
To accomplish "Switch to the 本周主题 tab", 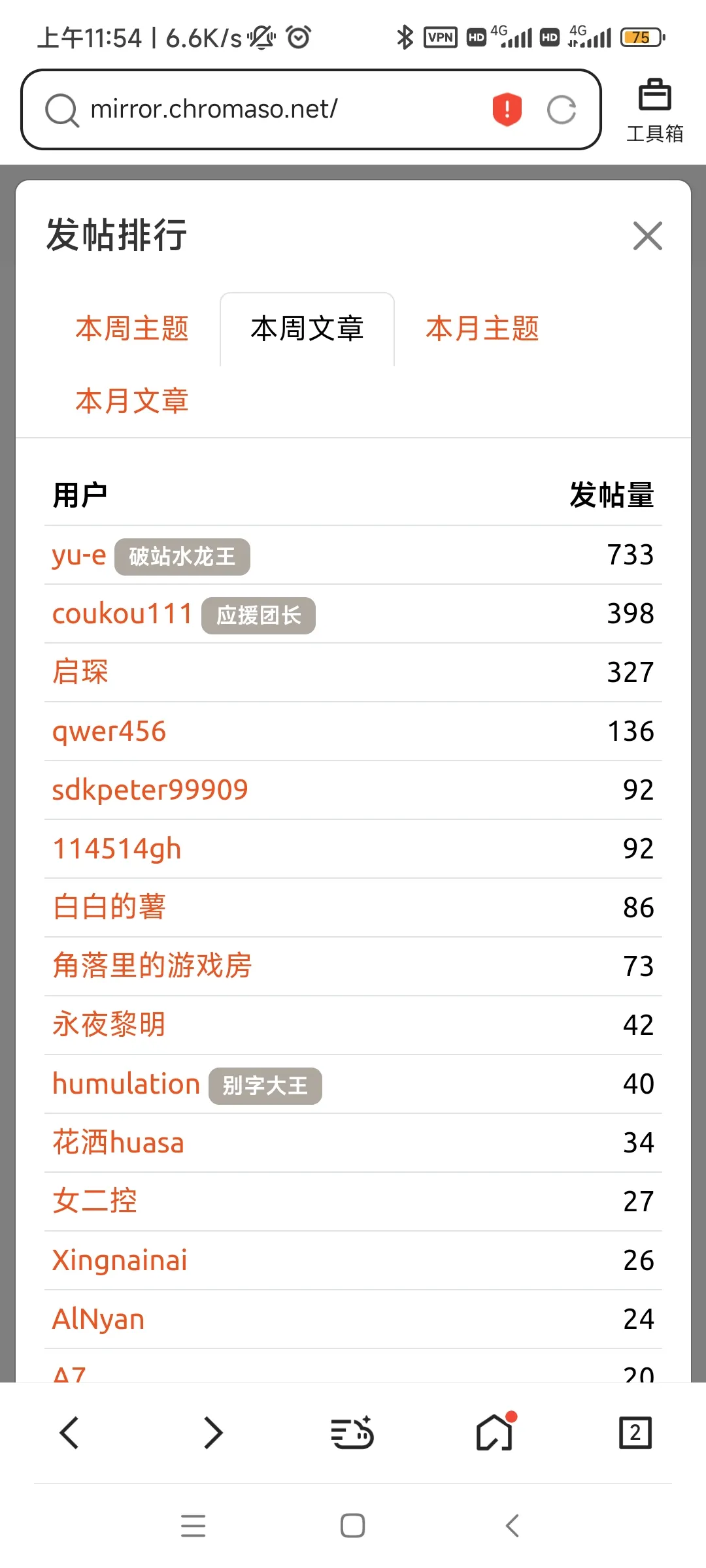I will pos(132,329).
